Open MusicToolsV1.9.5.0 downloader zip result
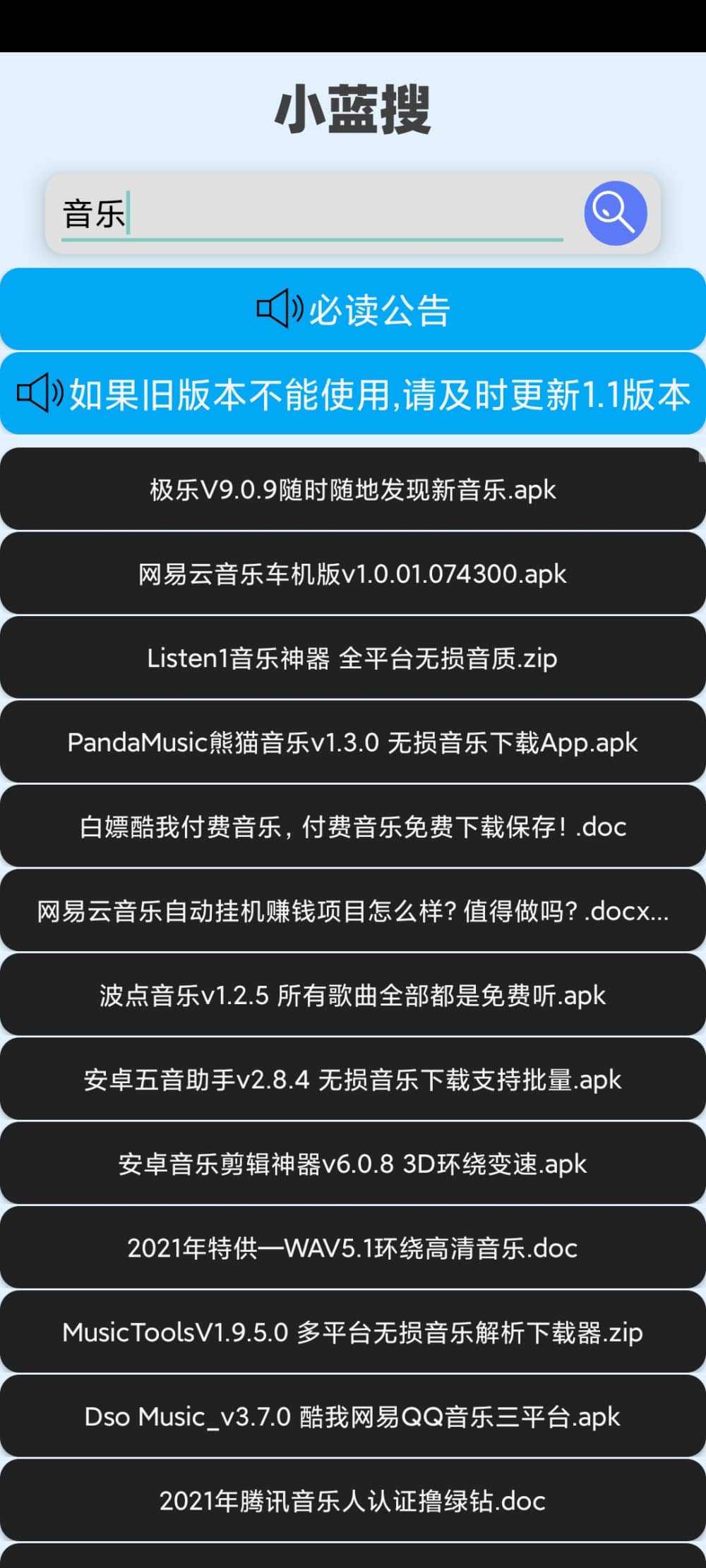 tap(353, 1332)
